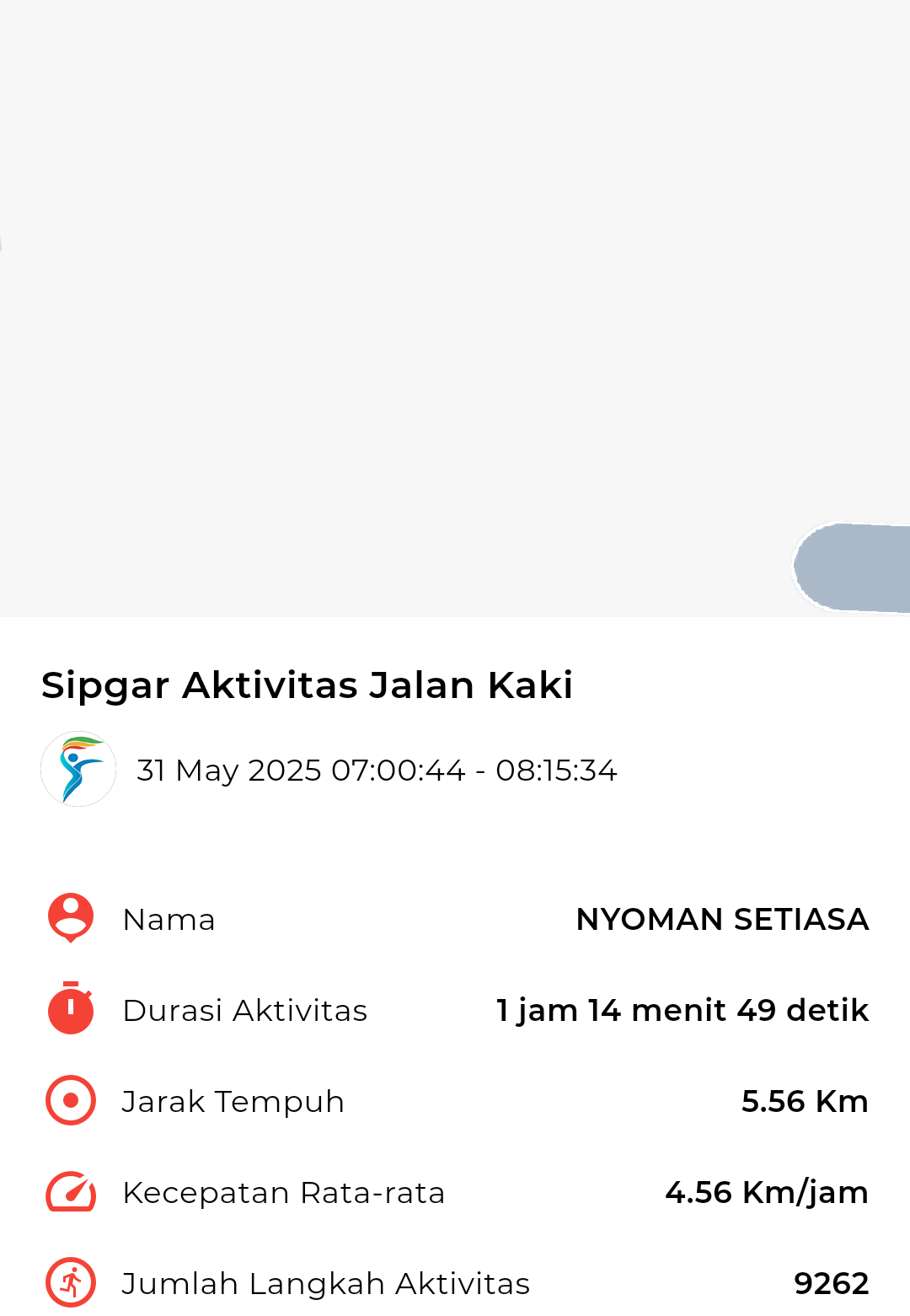Select the Kecepatan Rata-rata row label
910x1316 pixels.
pyautogui.click(x=285, y=1192)
